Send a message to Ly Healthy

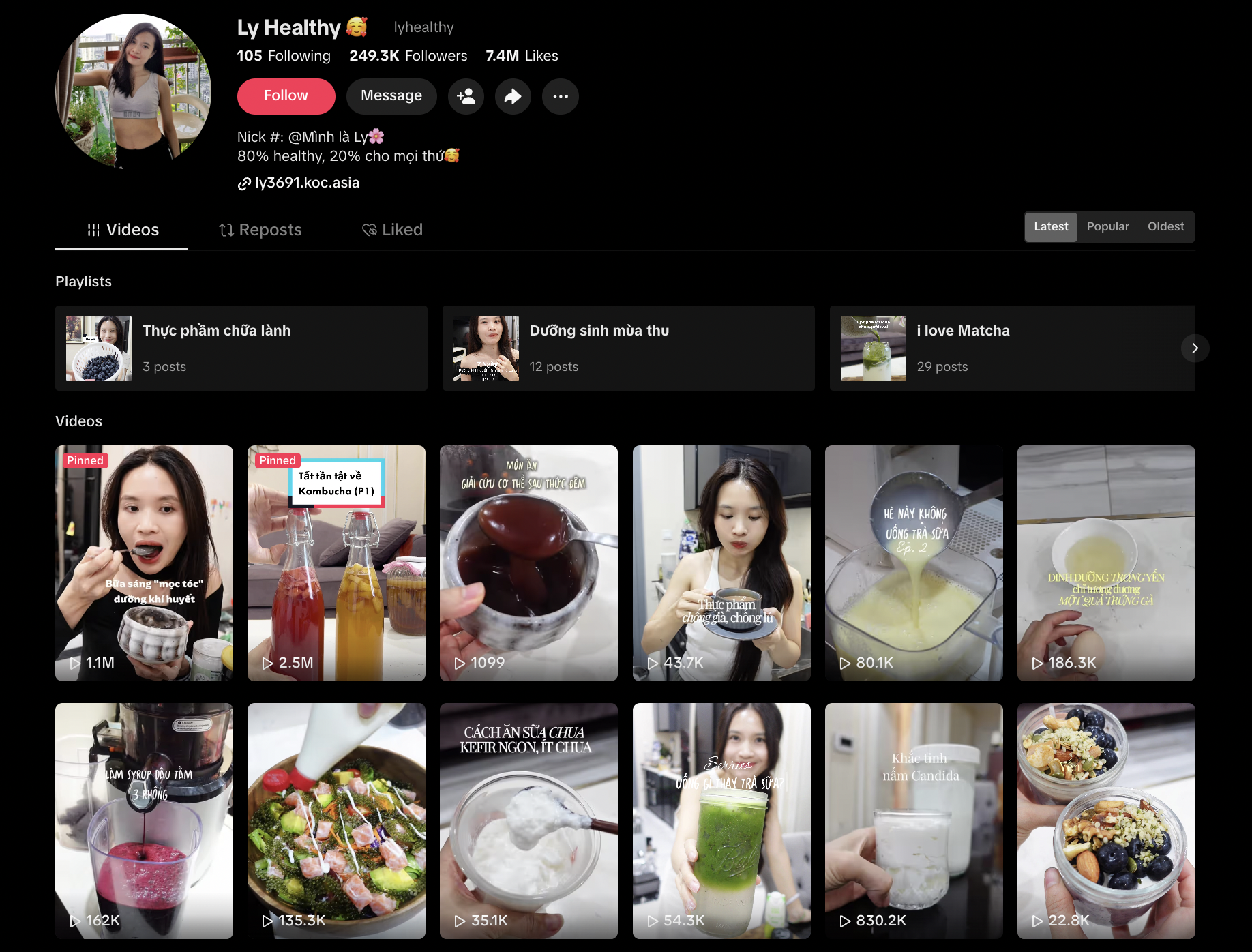[x=391, y=96]
